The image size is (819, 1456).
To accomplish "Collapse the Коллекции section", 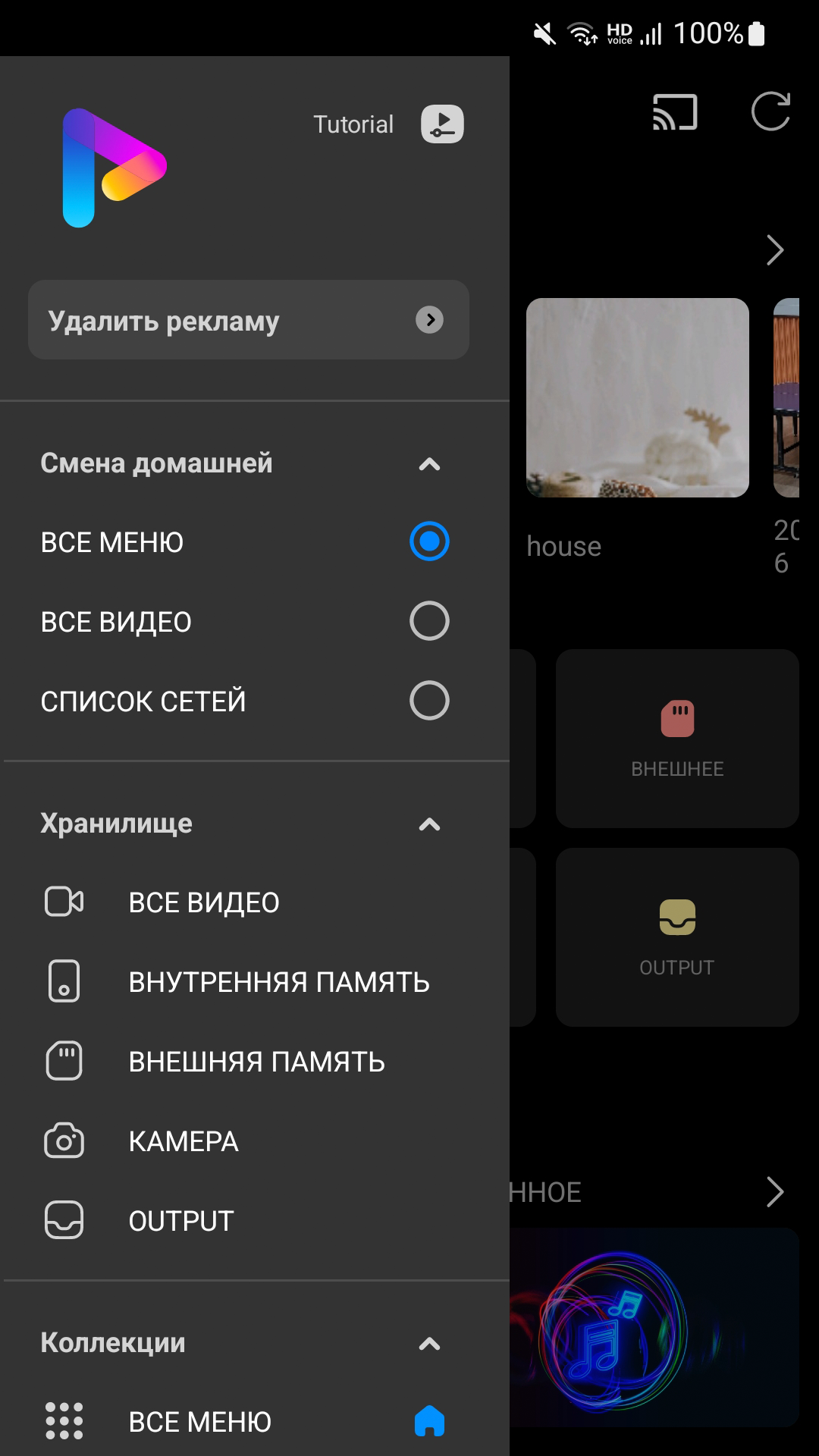I will (x=429, y=1344).
